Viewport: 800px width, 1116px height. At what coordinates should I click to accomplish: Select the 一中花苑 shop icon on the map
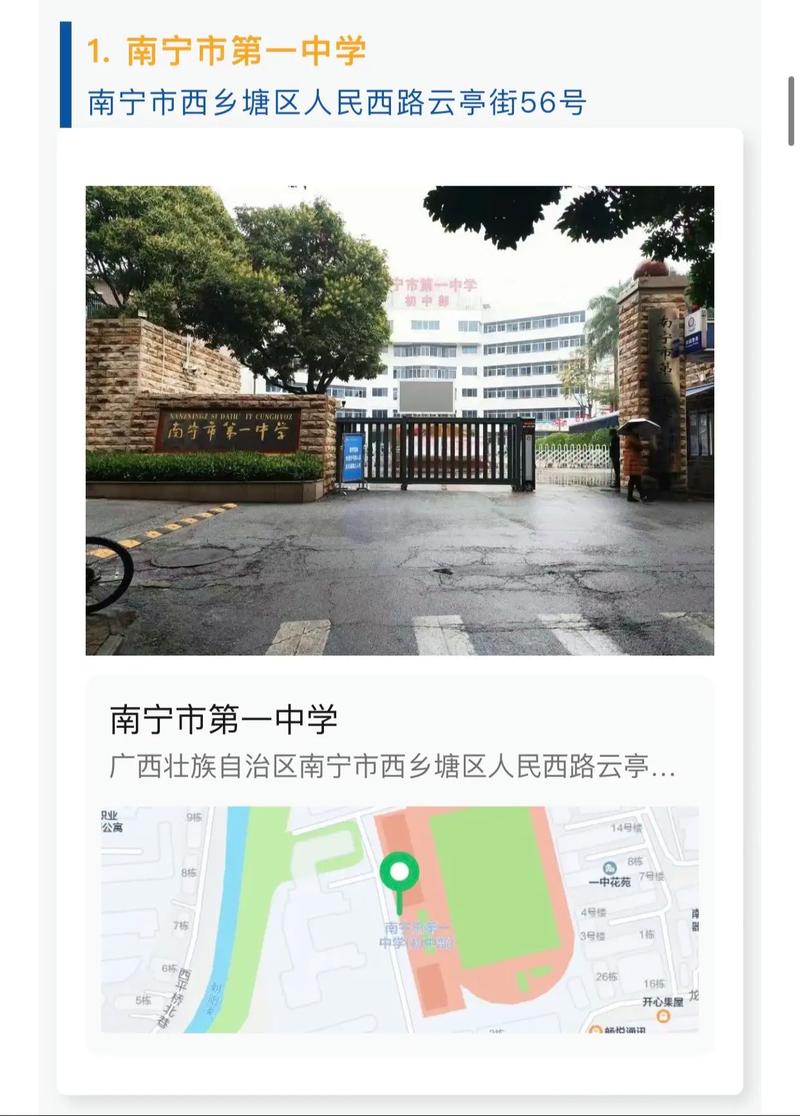click(x=611, y=866)
